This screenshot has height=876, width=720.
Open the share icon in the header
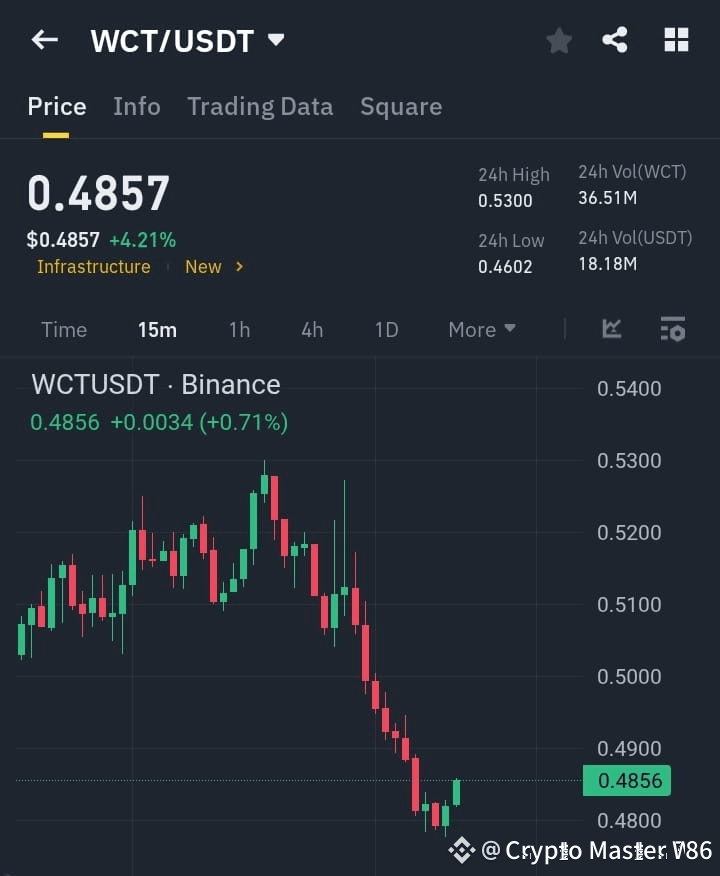(614, 40)
